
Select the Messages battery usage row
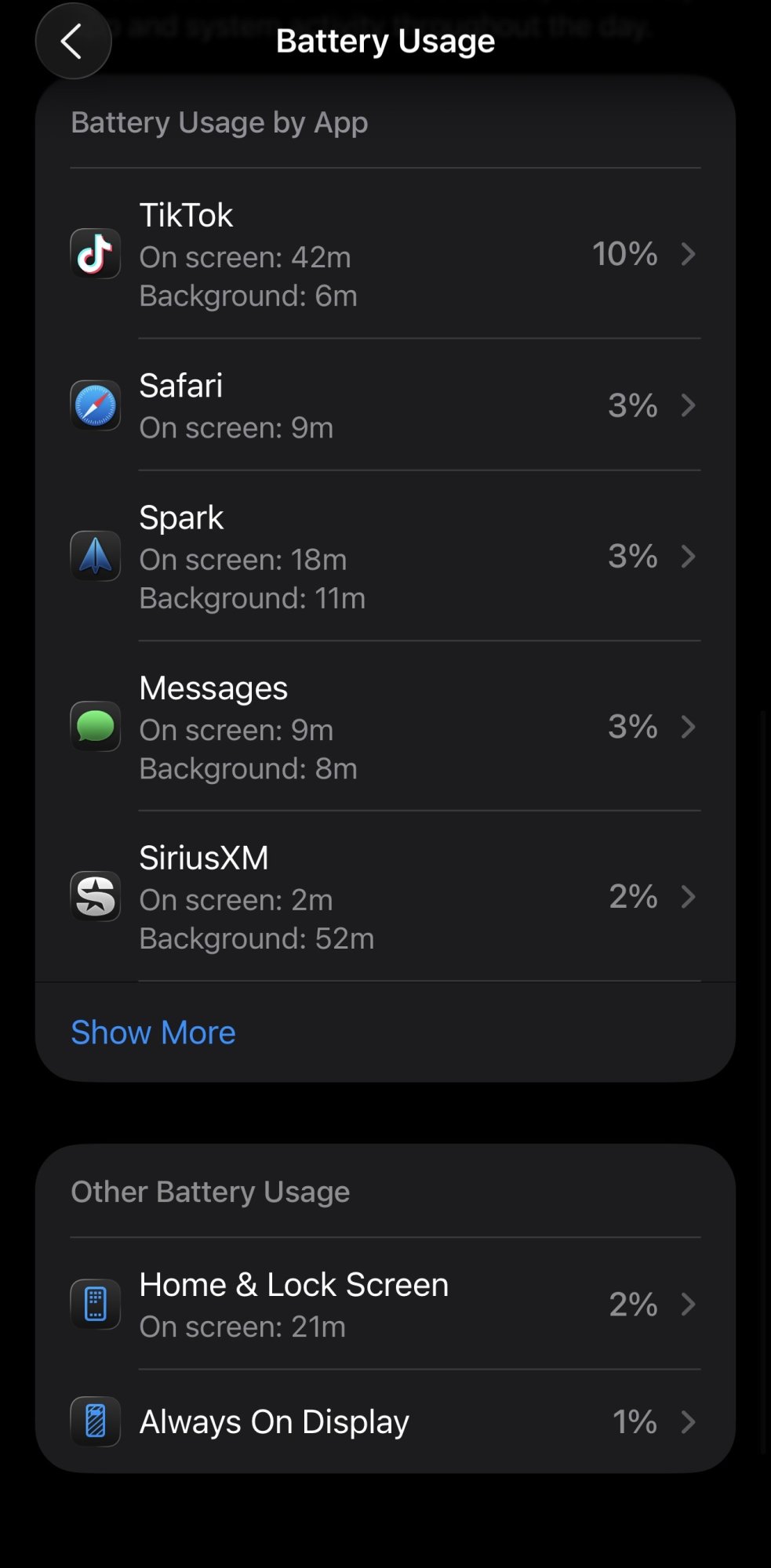tap(384, 727)
